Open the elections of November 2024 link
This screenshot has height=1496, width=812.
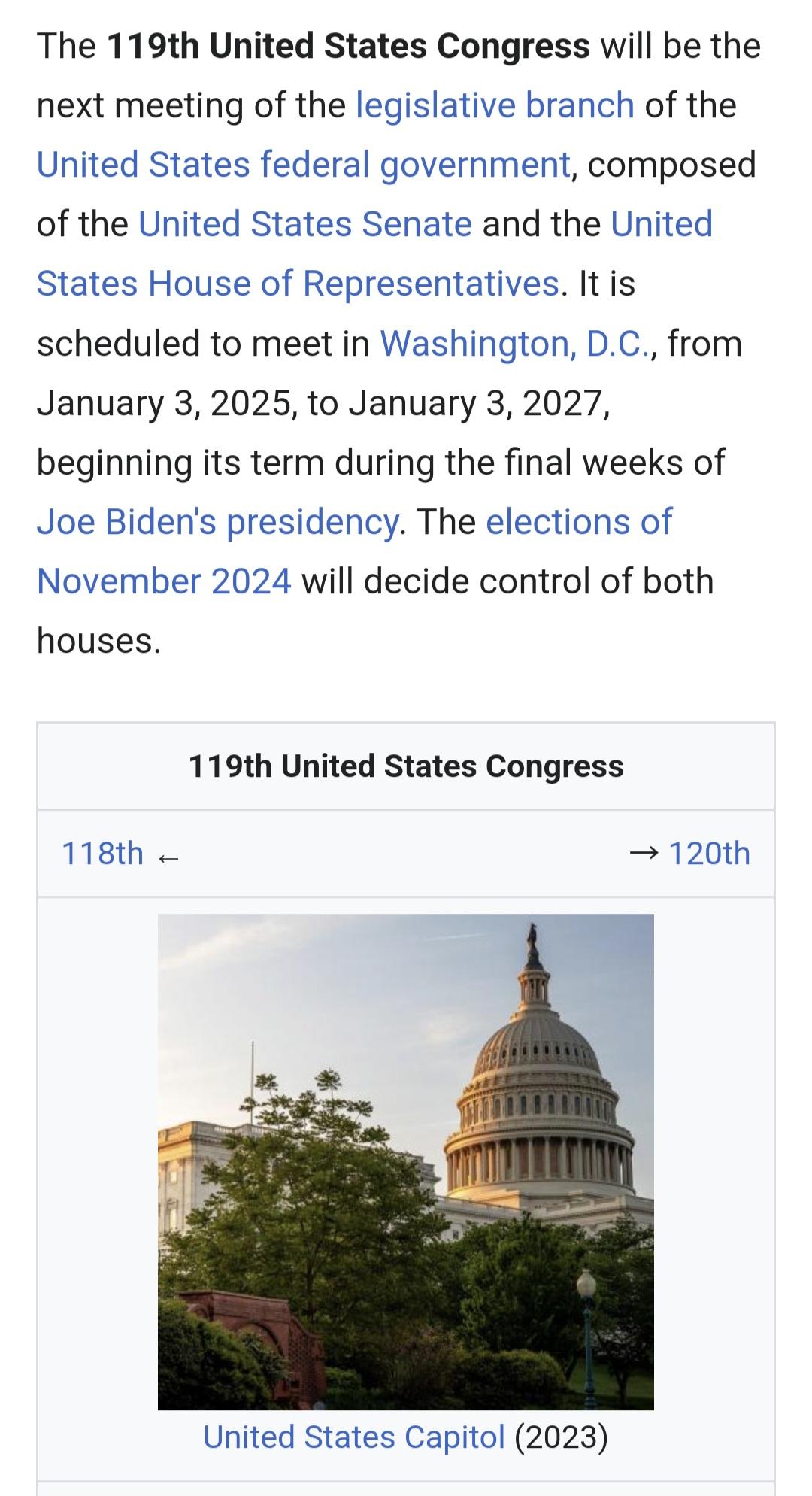coord(579,522)
